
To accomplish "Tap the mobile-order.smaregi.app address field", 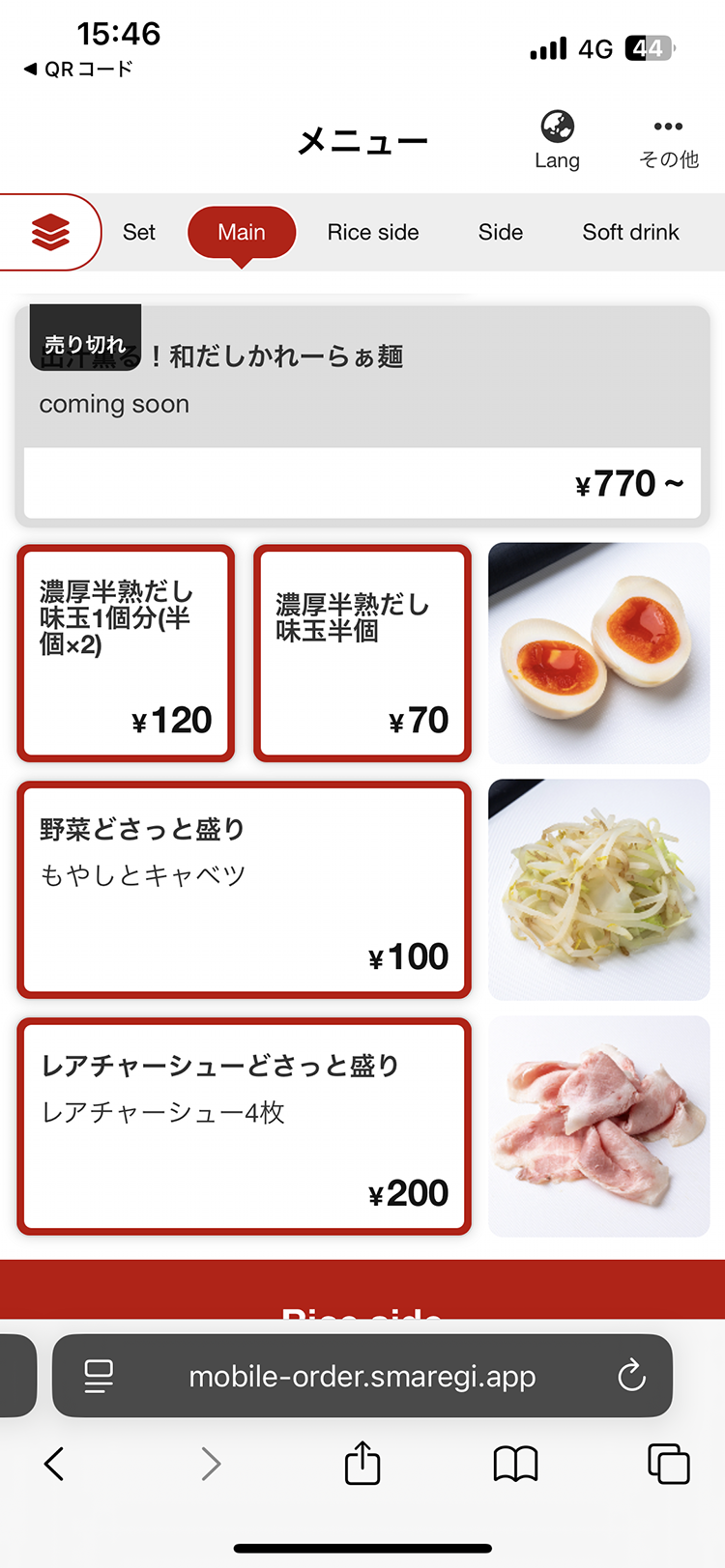I will point(362,1376).
